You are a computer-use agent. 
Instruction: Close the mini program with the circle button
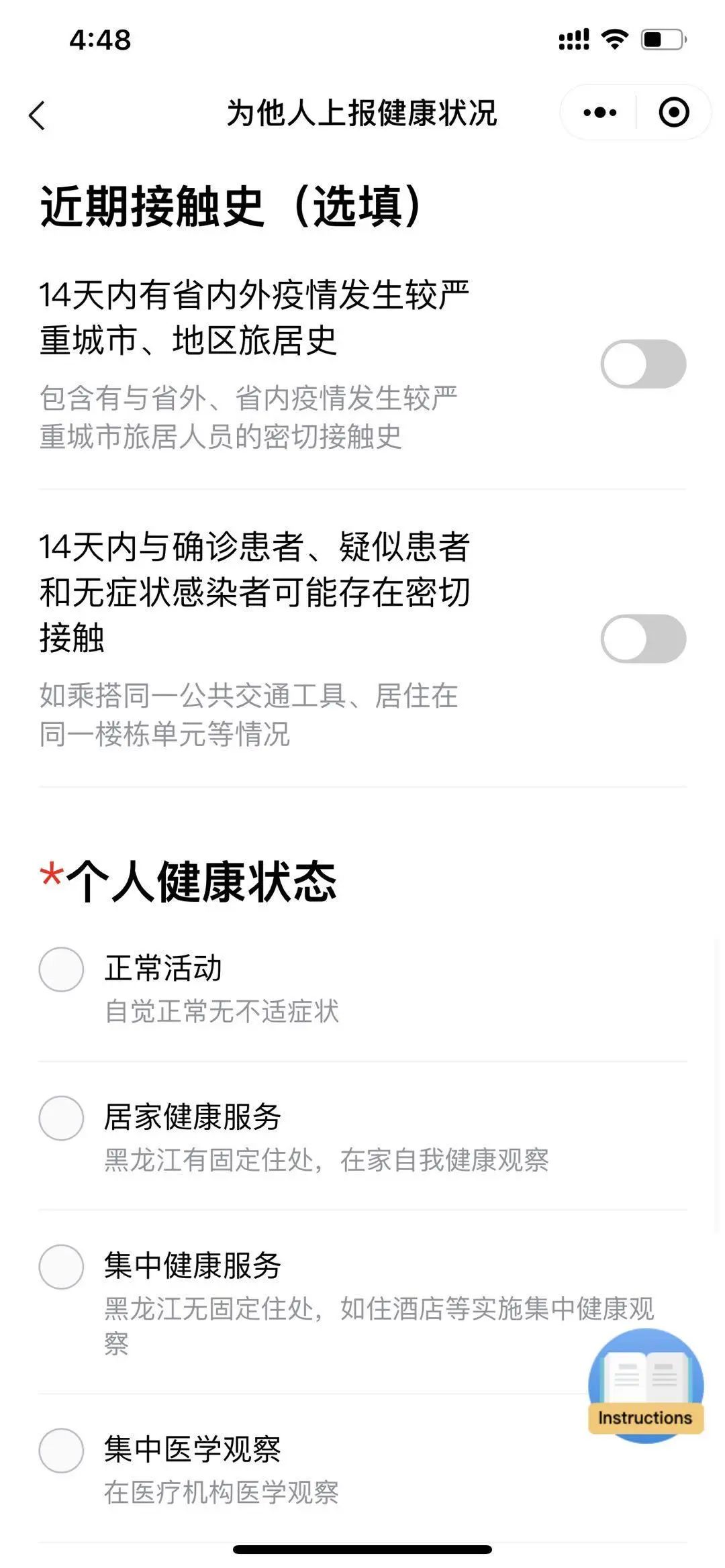pyautogui.click(x=673, y=113)
